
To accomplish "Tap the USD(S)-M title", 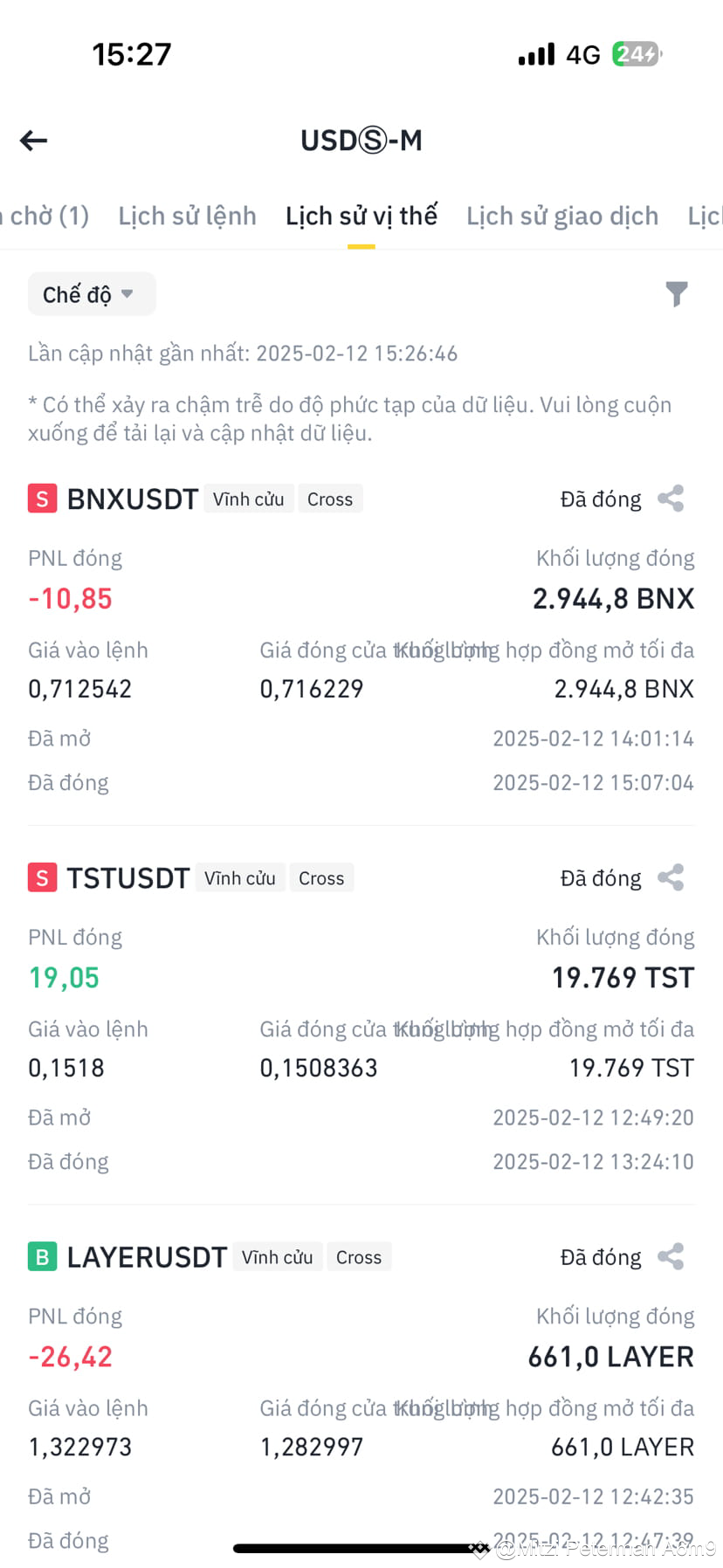I will point(361,140).
